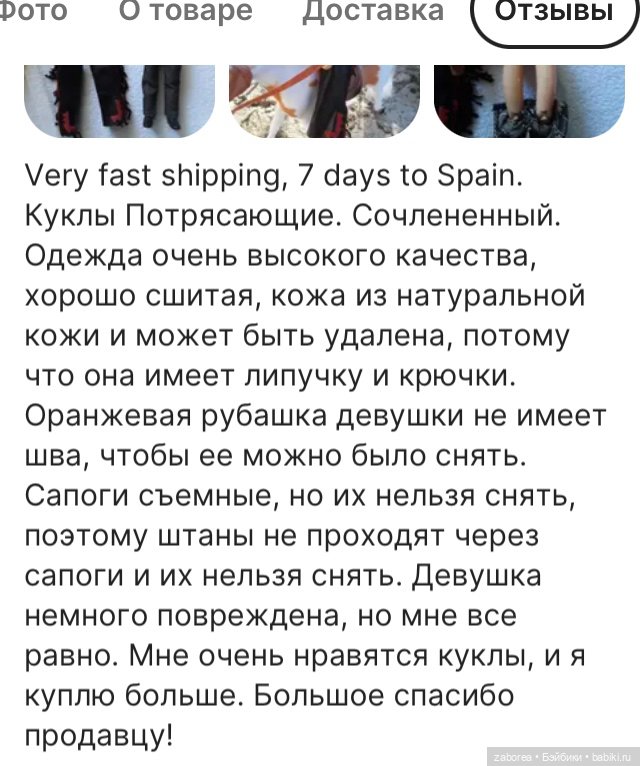This screenshot has width=640, height=766.
Task: Select the Отзывы tab
Action: tap(554, 14)
